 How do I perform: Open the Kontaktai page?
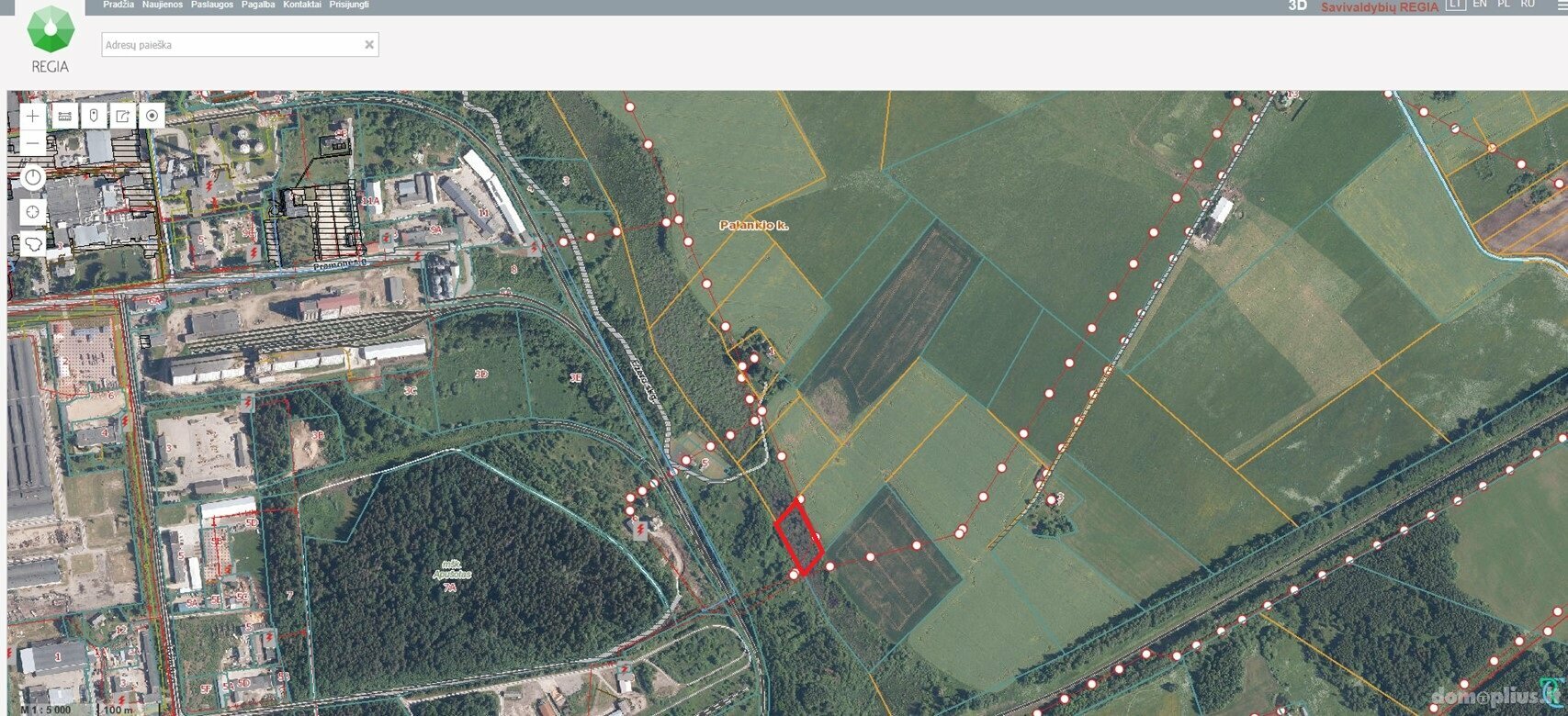tap(301, 5)
